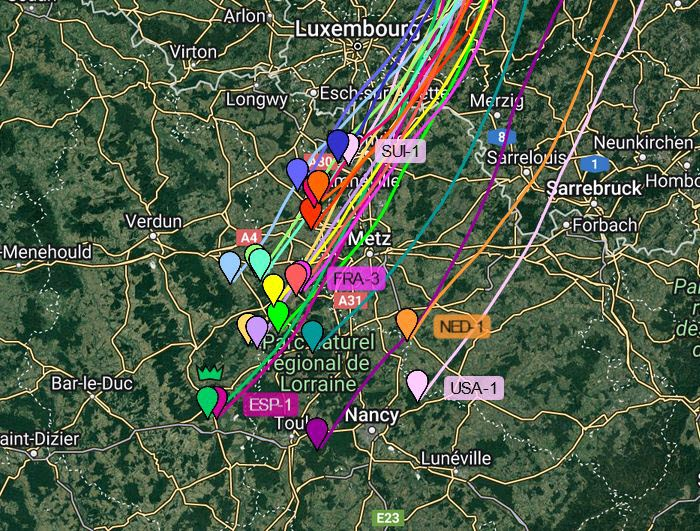Select the USA-1 map pin
This screenshot has height=531, width=700.
coord(418,383)
